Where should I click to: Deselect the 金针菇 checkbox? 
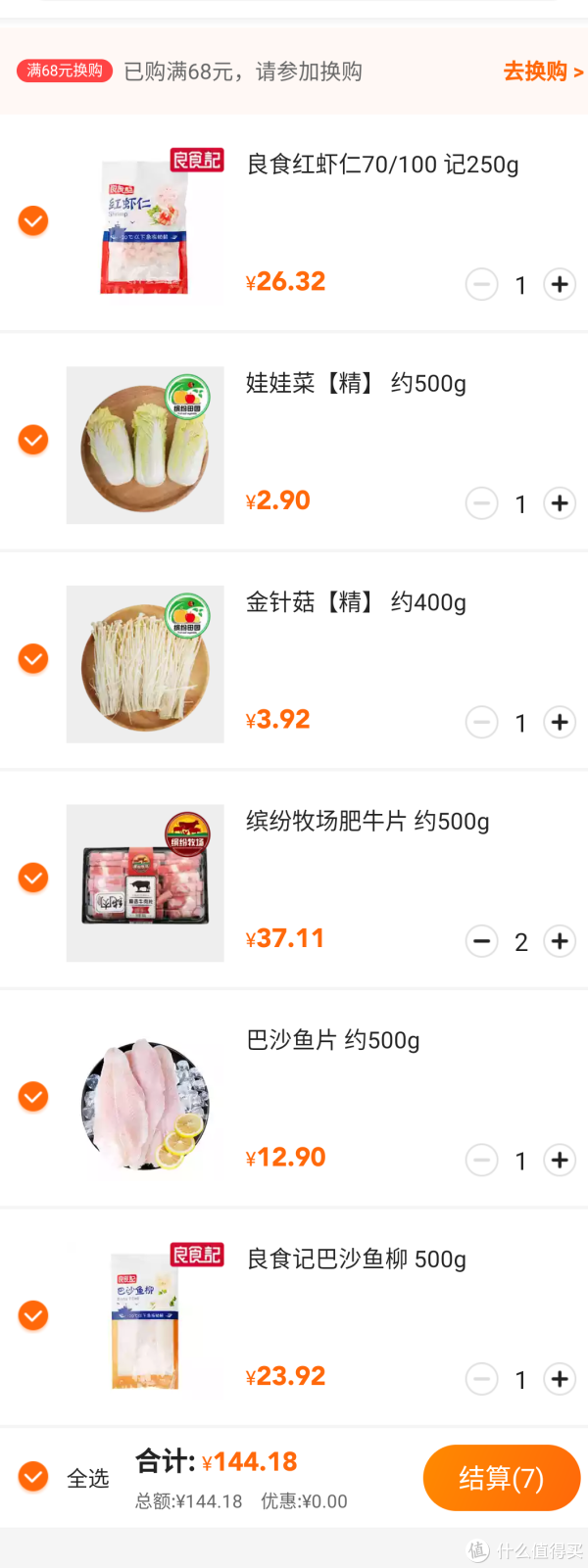(33, 659)
